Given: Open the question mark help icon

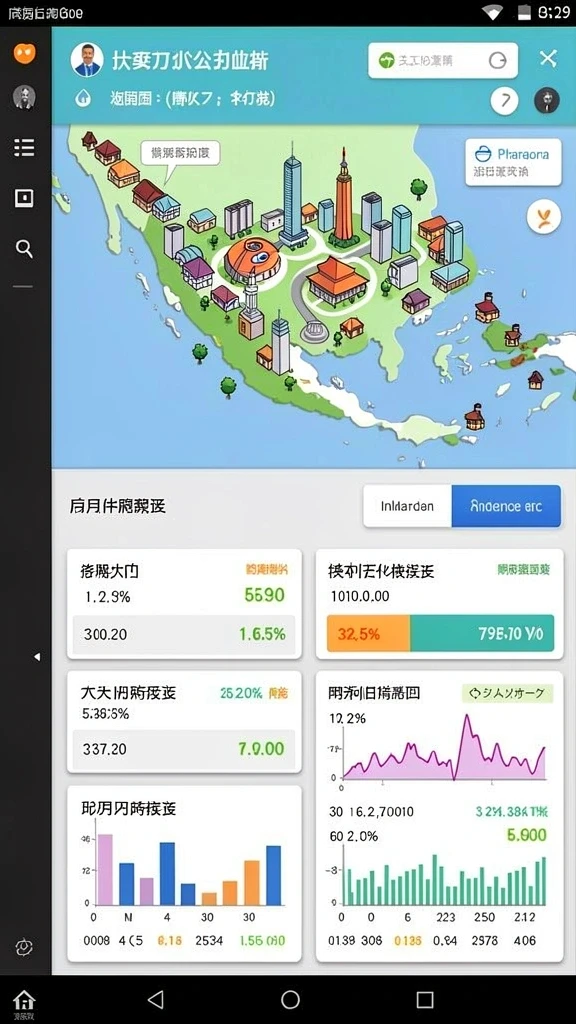Looking at the screenshot, I should (505, 101).
